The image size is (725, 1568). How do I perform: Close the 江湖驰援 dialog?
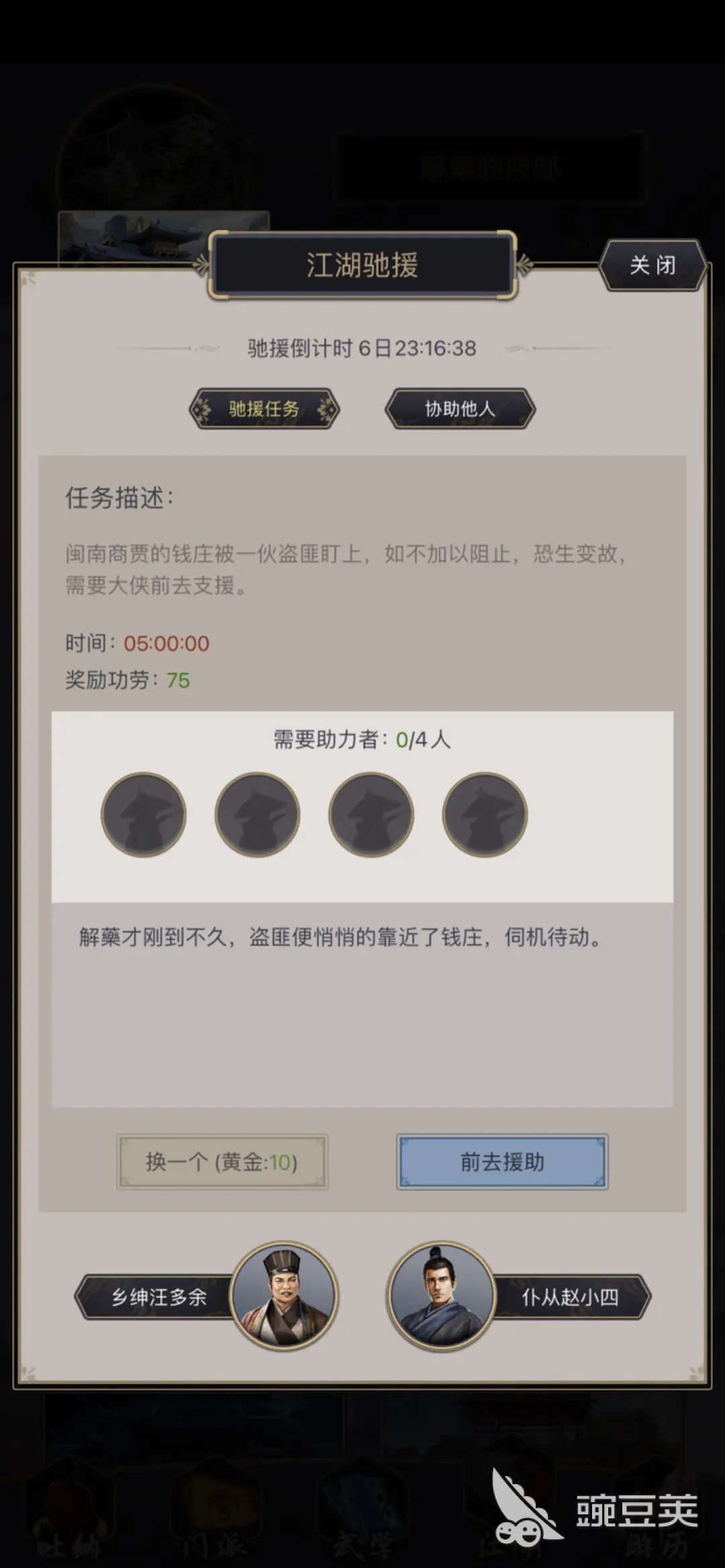[652, 266]
